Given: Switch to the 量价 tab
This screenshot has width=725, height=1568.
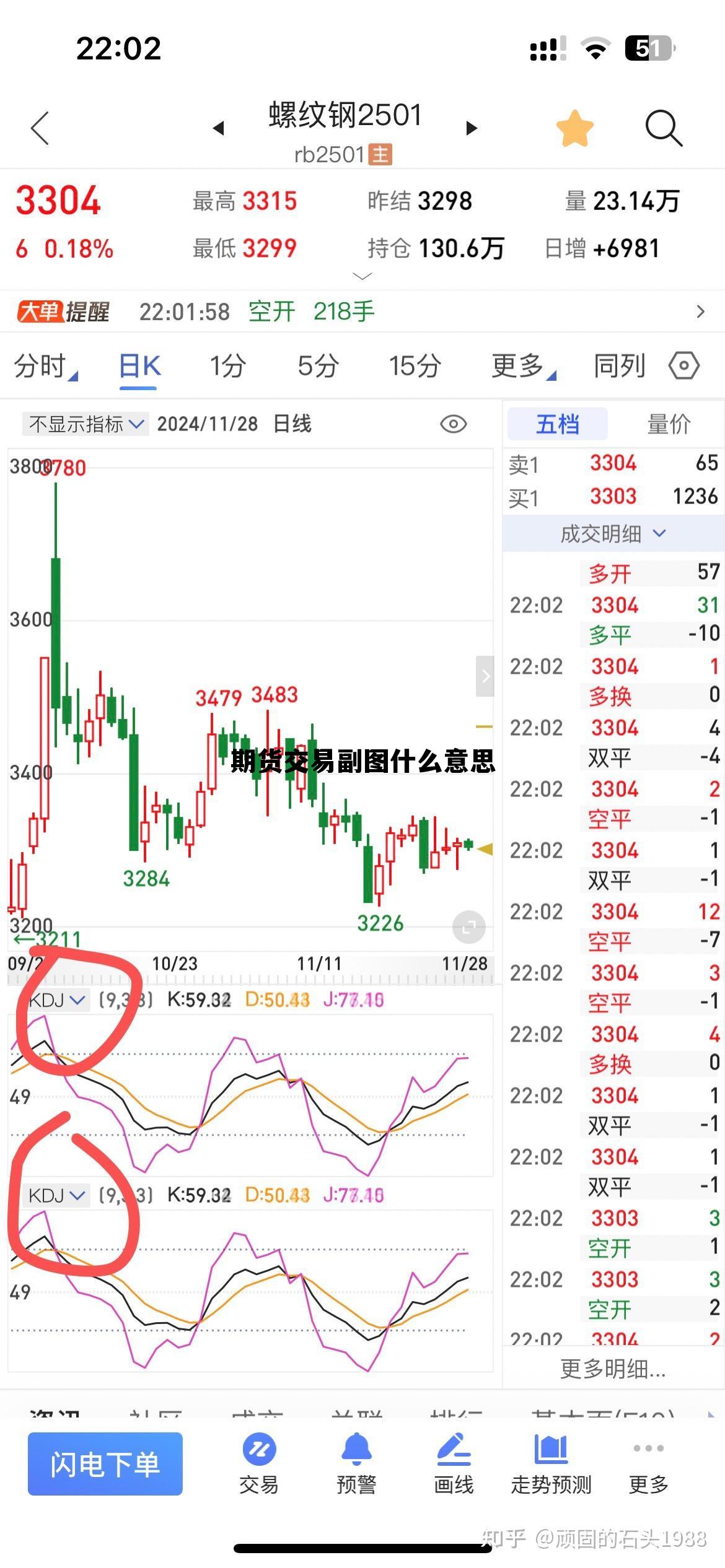Looking at the screenshot, I should 669,424.
